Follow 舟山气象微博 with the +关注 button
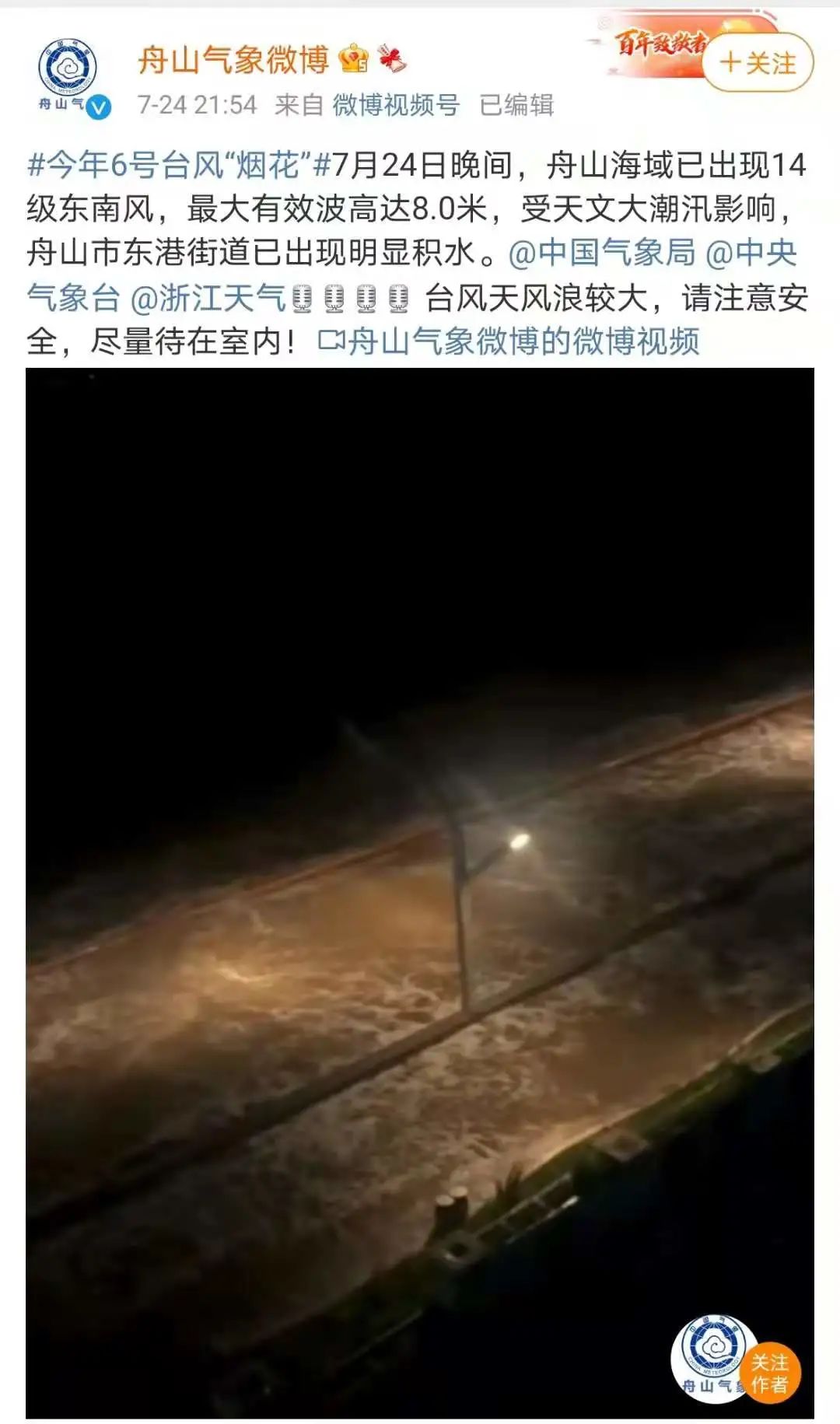Viewport: 840px width, 1424px height. click(x=758, y=63)
